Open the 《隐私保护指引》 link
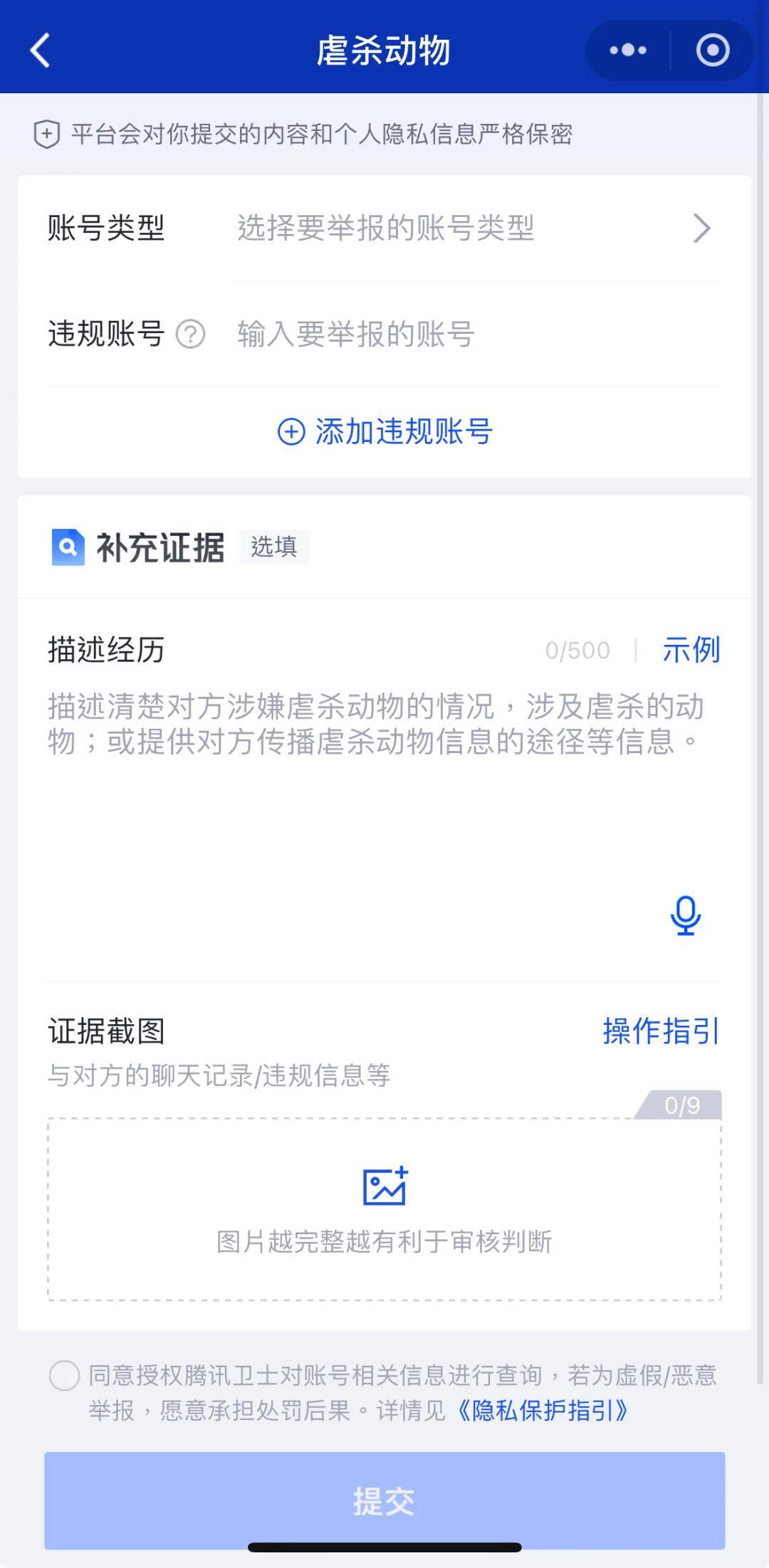The image size is (769, 1568). coord(543,1411)
